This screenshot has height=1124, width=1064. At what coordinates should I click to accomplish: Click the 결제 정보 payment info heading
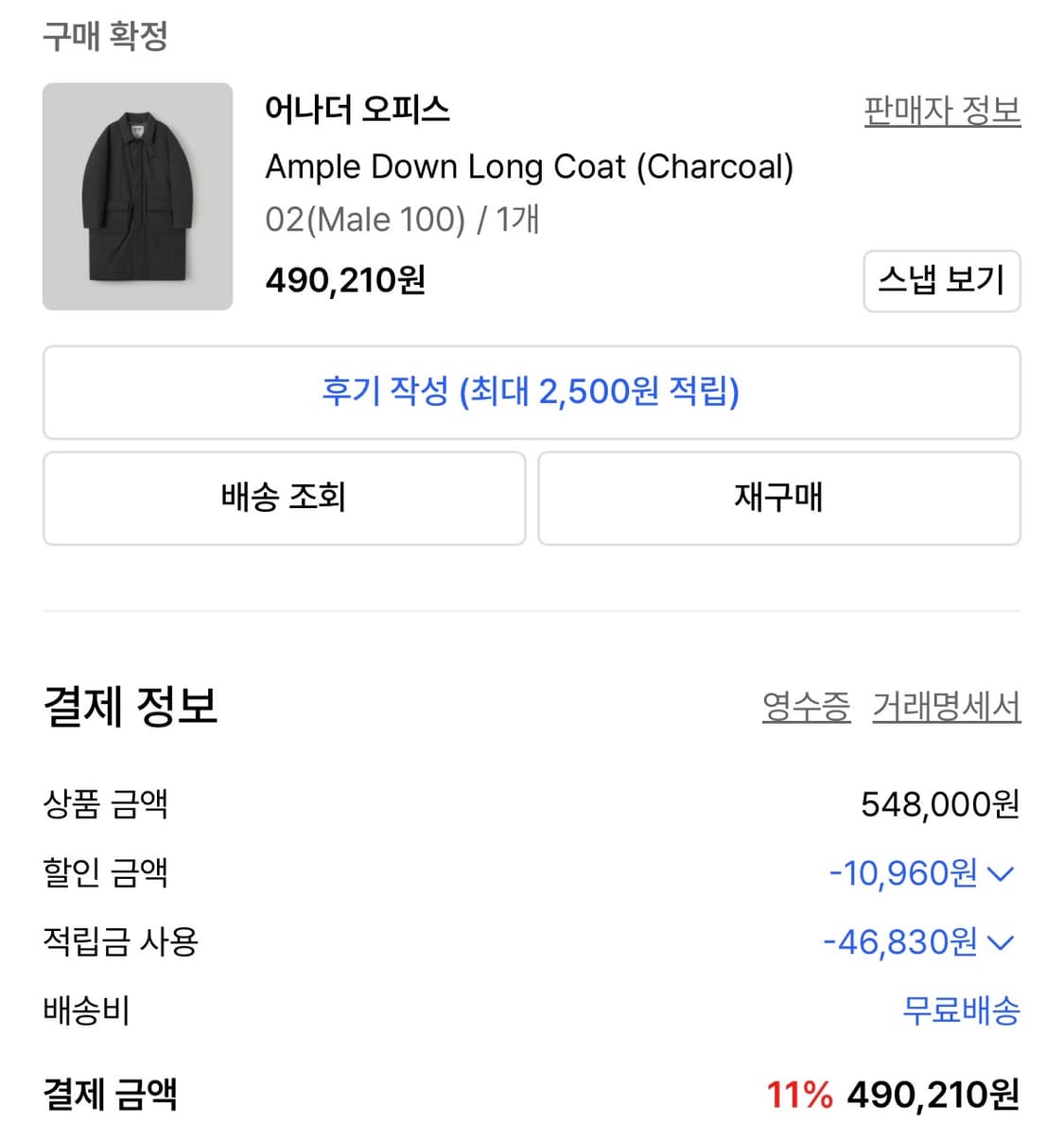[x=129, y=706]
